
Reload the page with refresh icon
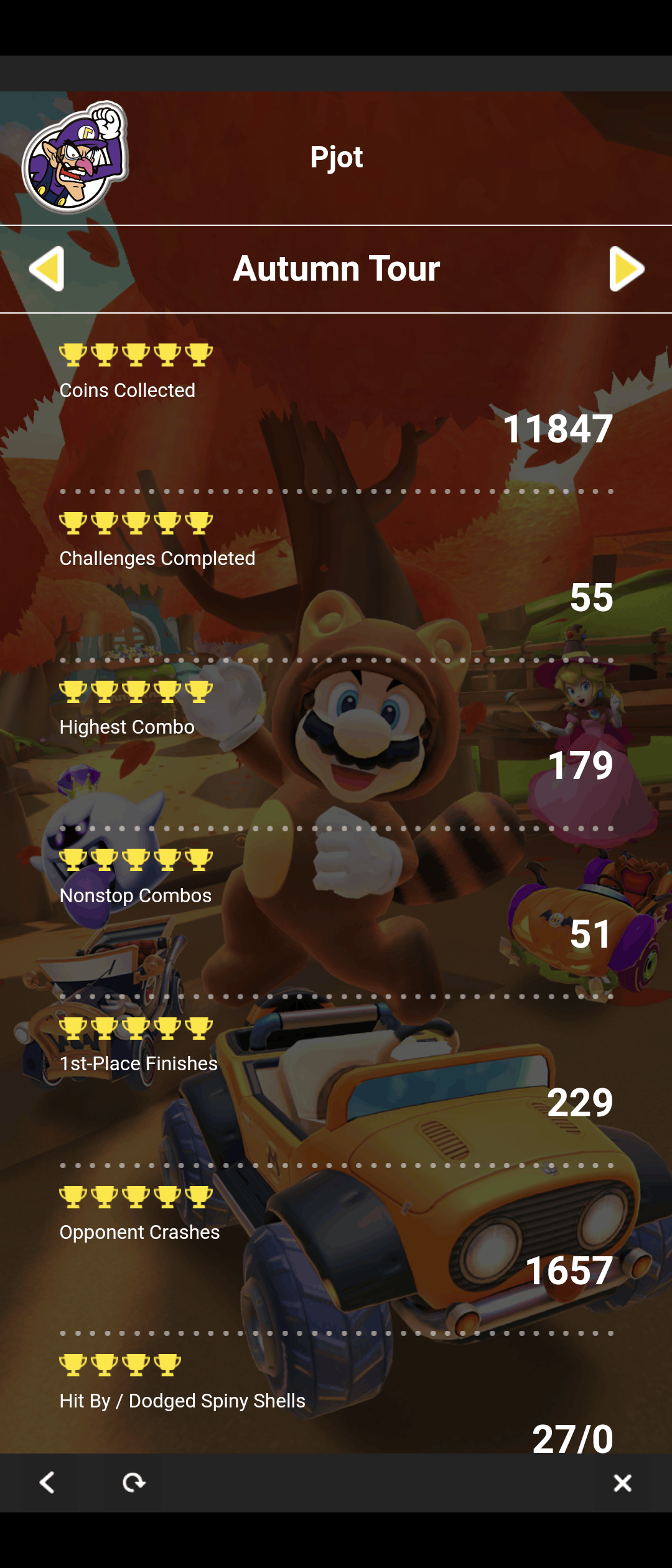point(133,1483)
